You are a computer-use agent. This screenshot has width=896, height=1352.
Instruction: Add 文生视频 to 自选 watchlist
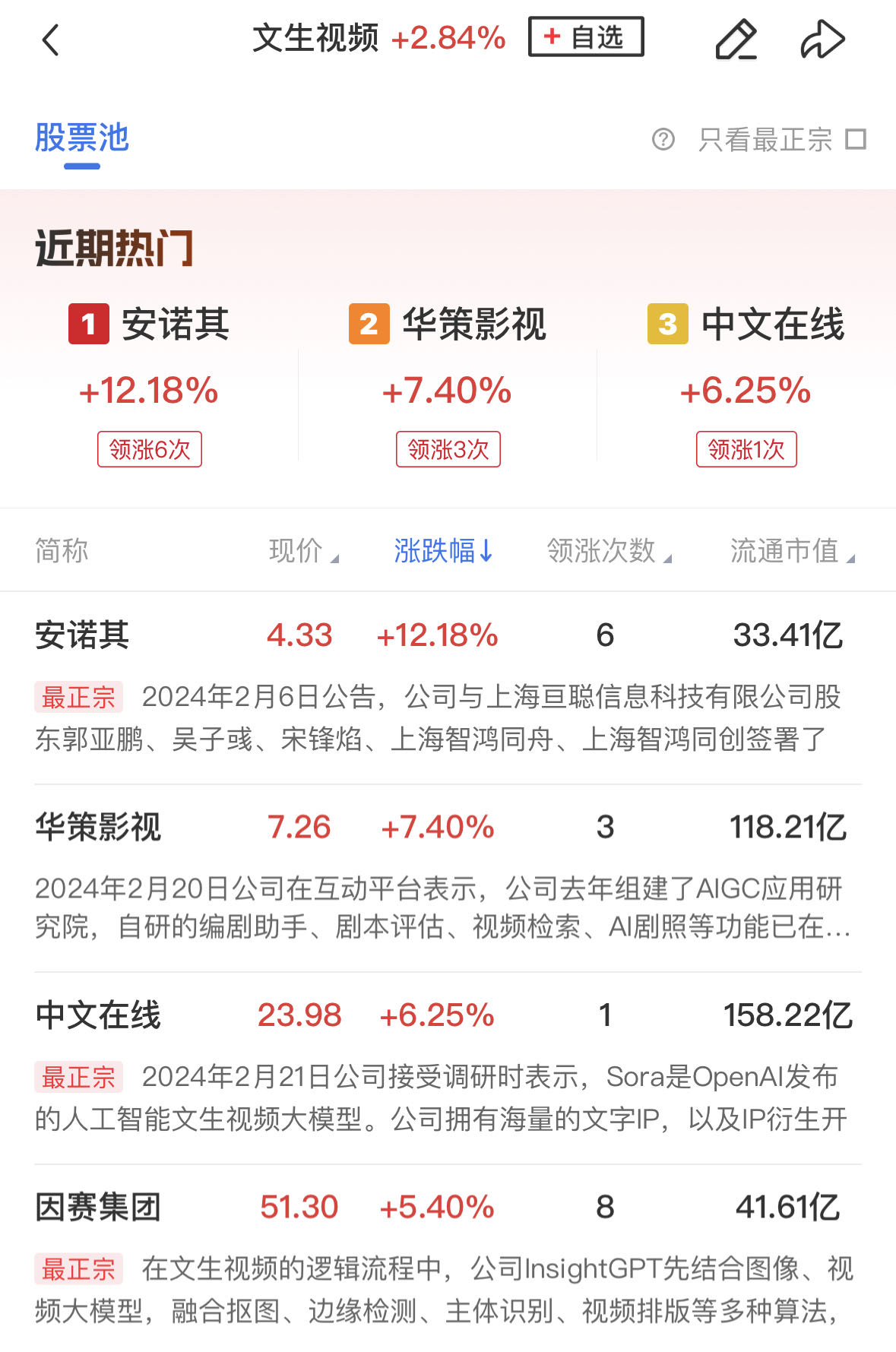586,37
